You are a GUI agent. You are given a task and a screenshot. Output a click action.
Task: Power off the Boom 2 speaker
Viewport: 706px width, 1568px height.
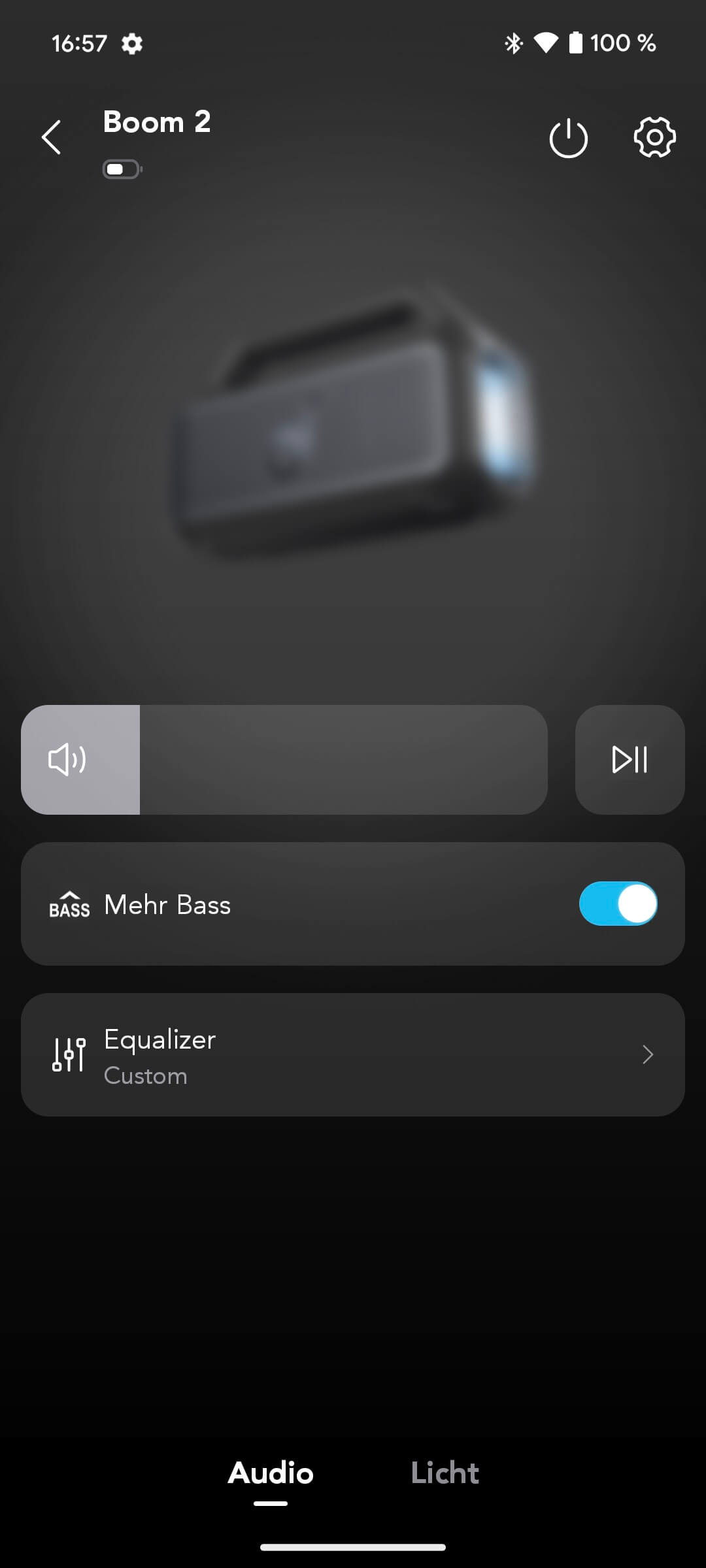568,138
